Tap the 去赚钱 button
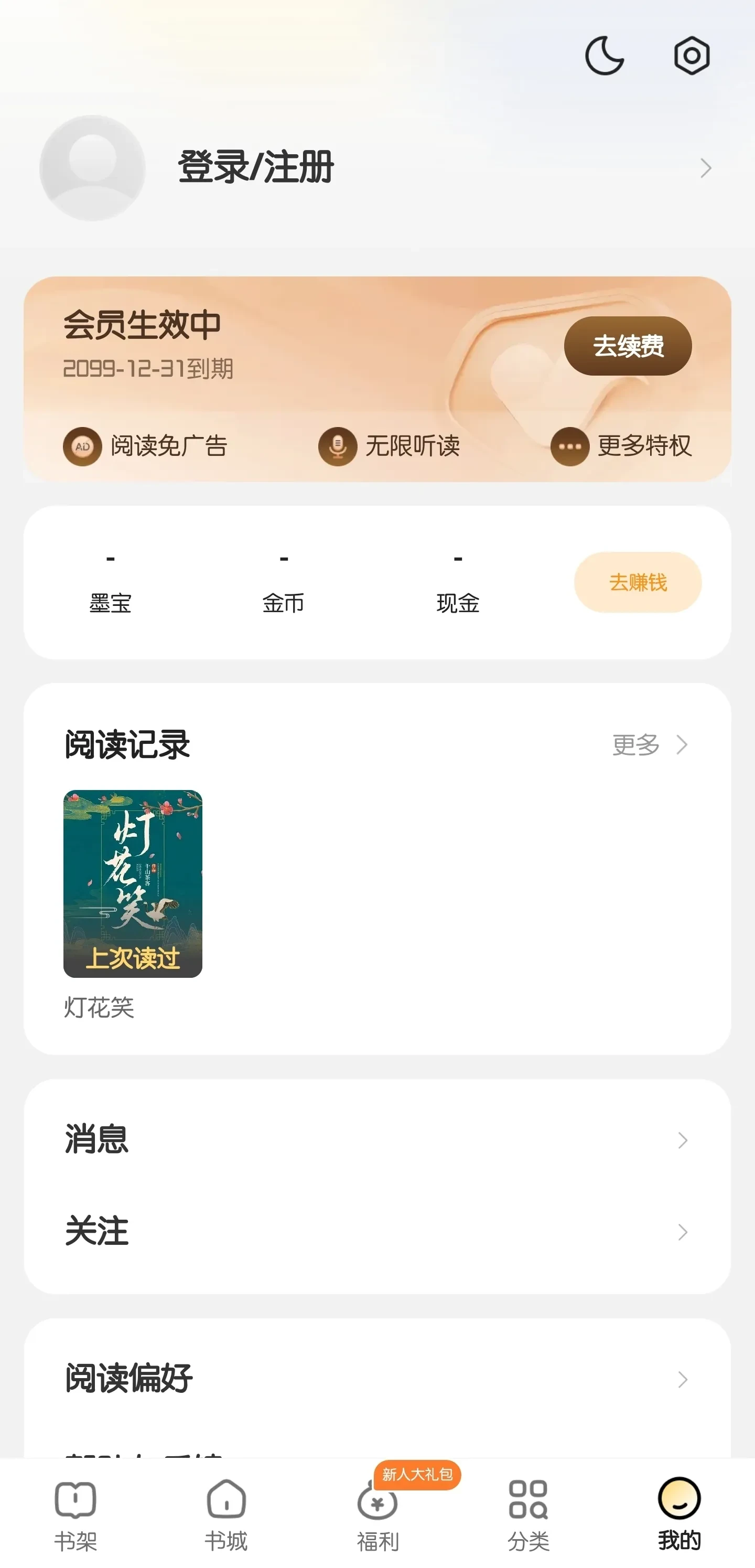This screenshot has height=1568, width=755. [x=637, y=582]
